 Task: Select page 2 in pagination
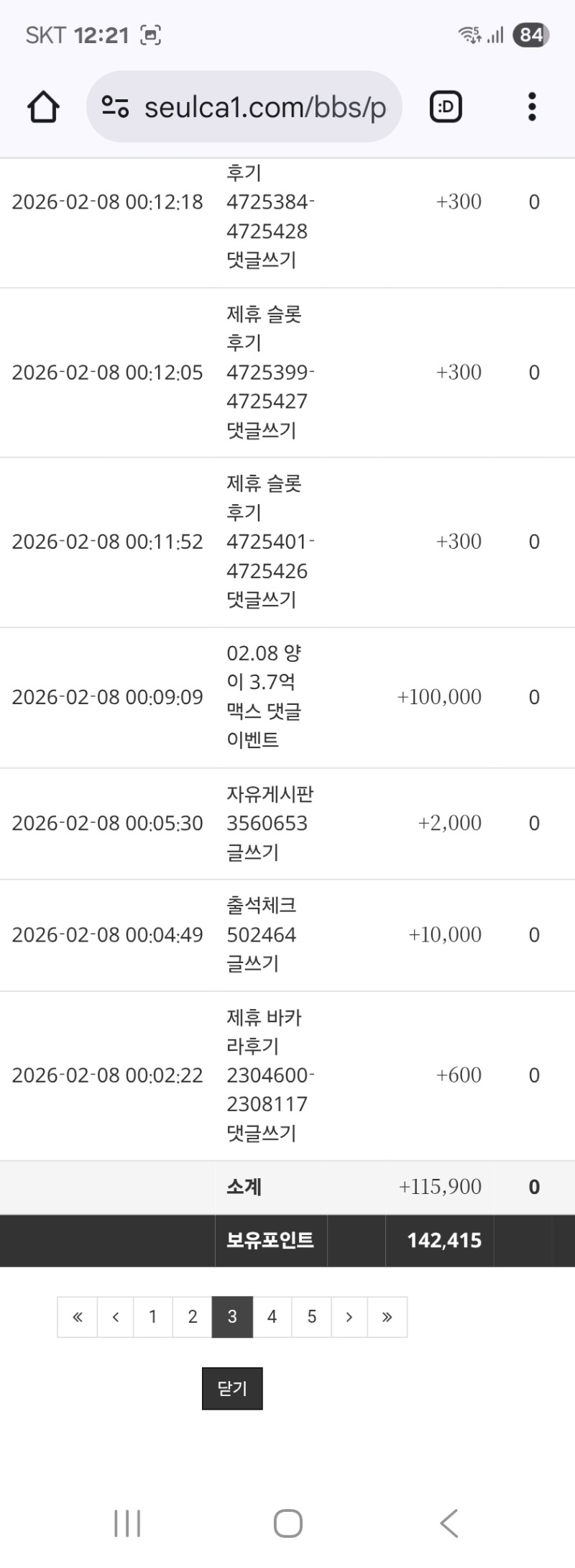pos(193,1317)
